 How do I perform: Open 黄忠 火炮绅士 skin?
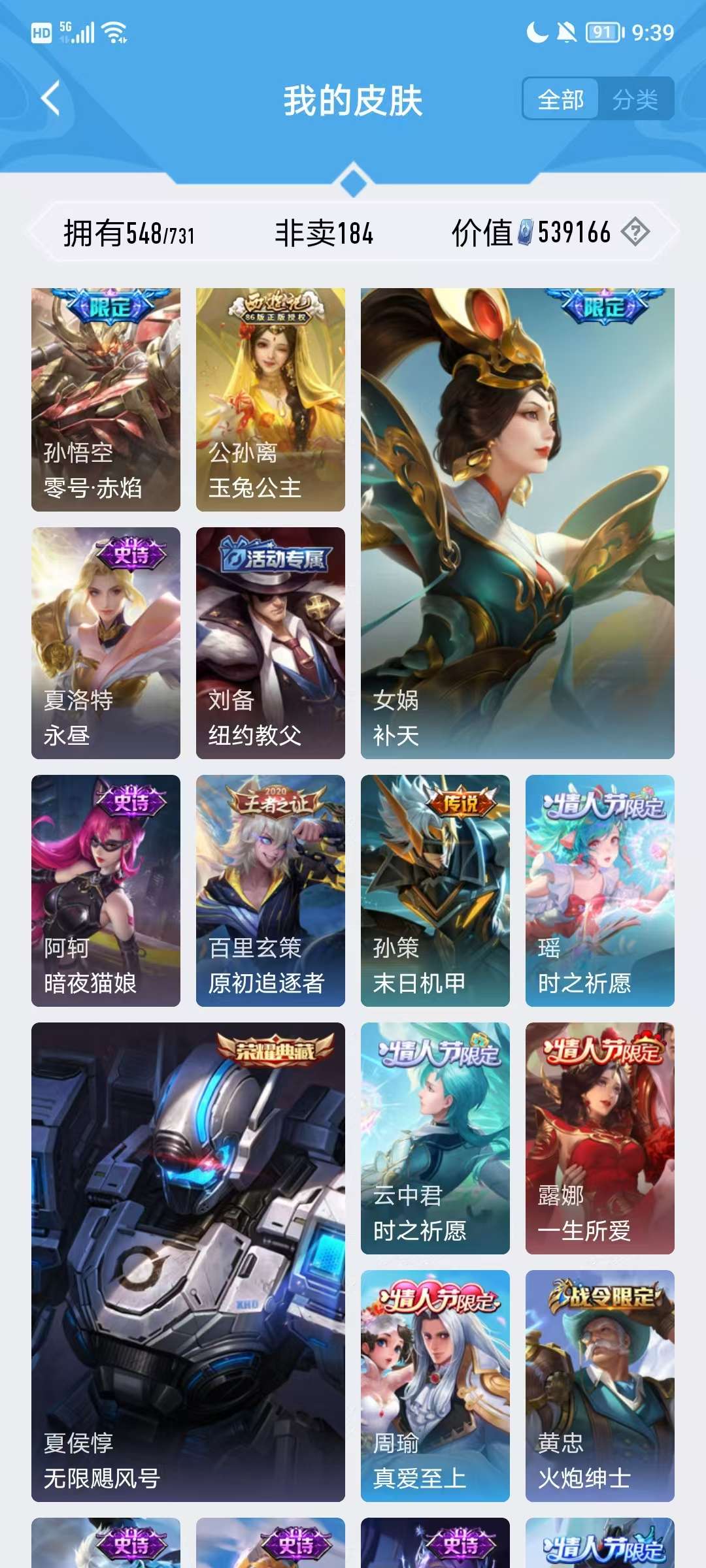click(x=600, y=1386)
